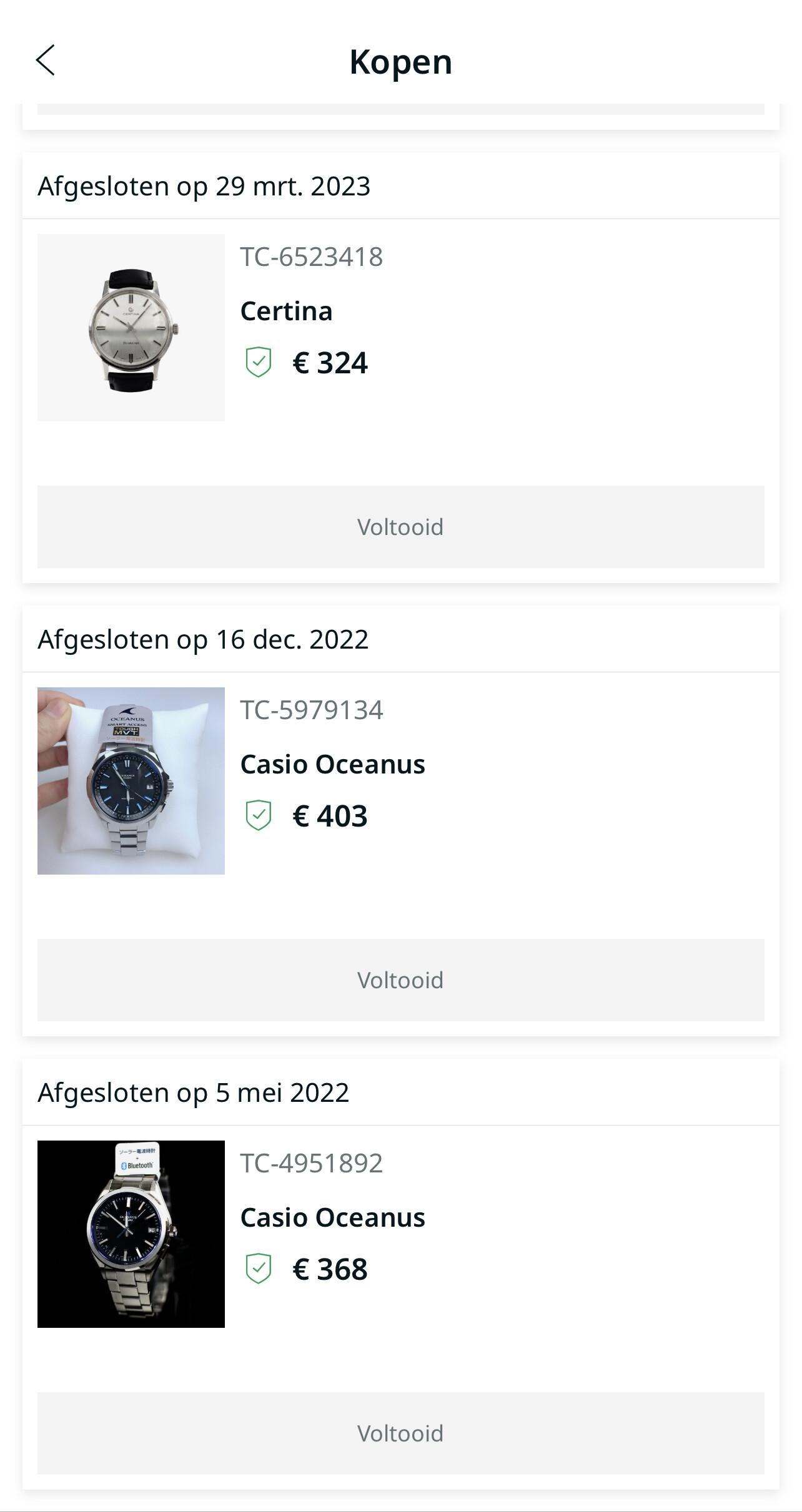Viewport: 802px width, 1512px height.
Task: Tap the Voltooid button under order TC-5979134
Action: [x=401, y=980]
